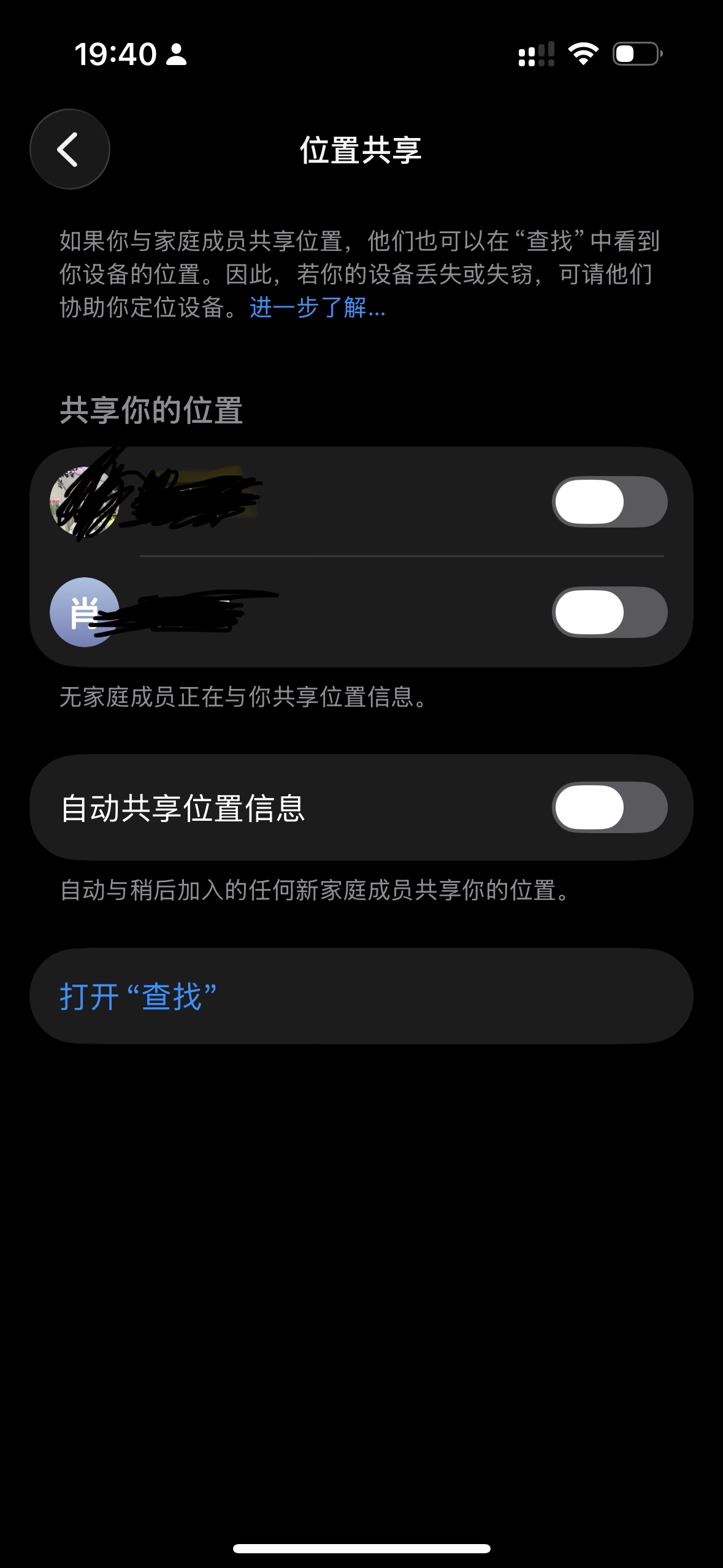Open the 进一步了解 link
This screenshot has width=723, height=1568.
click(x=318, y=307)
